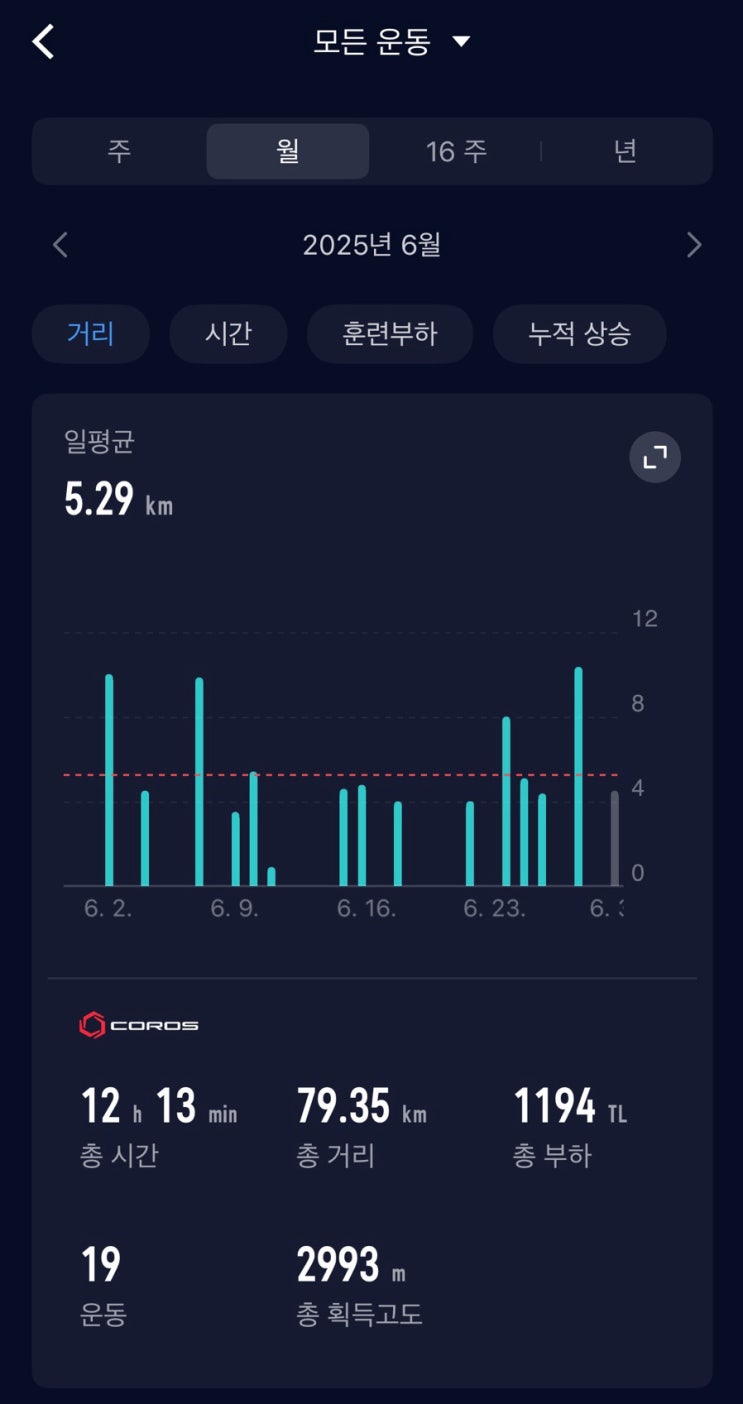Select the 월 period tab
743x1404 pixels.
288,152
